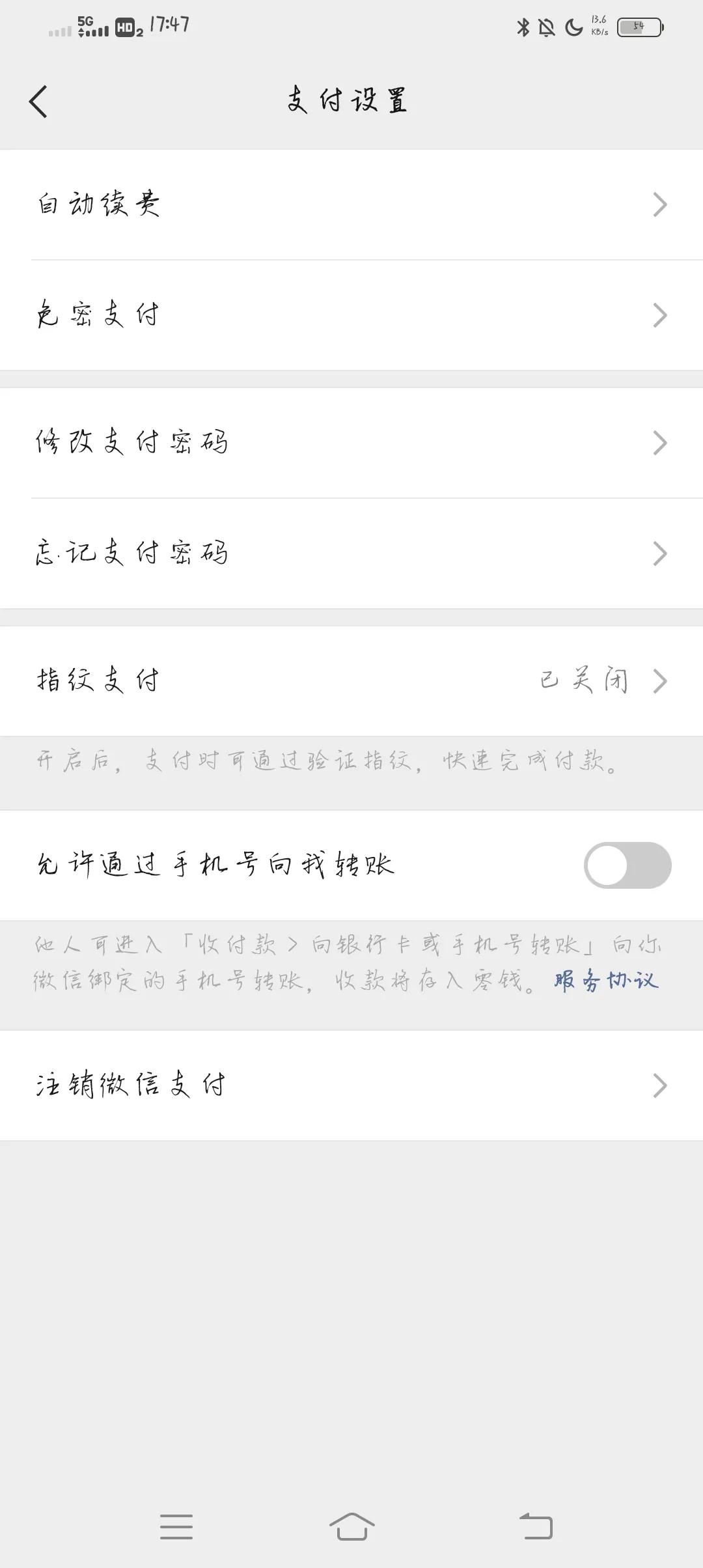Tap the home button in the navigation bar
703x1568 pixels.
point(351,1526)
